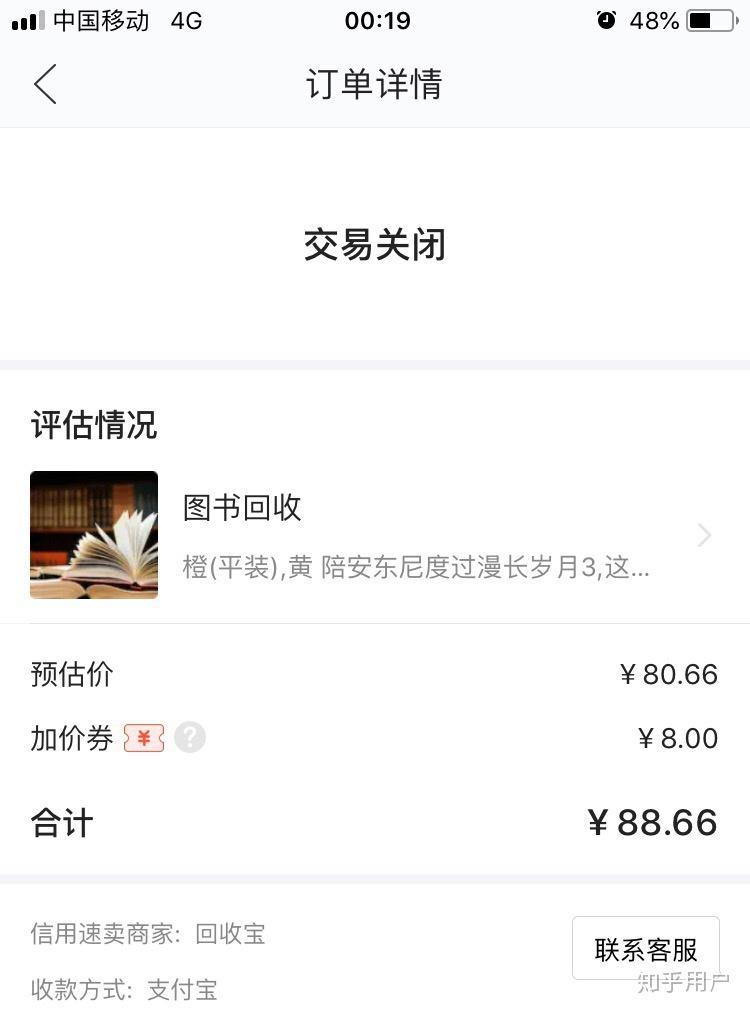
Task: Tap the 交易关闭 status text
Action: coord(375,245)
